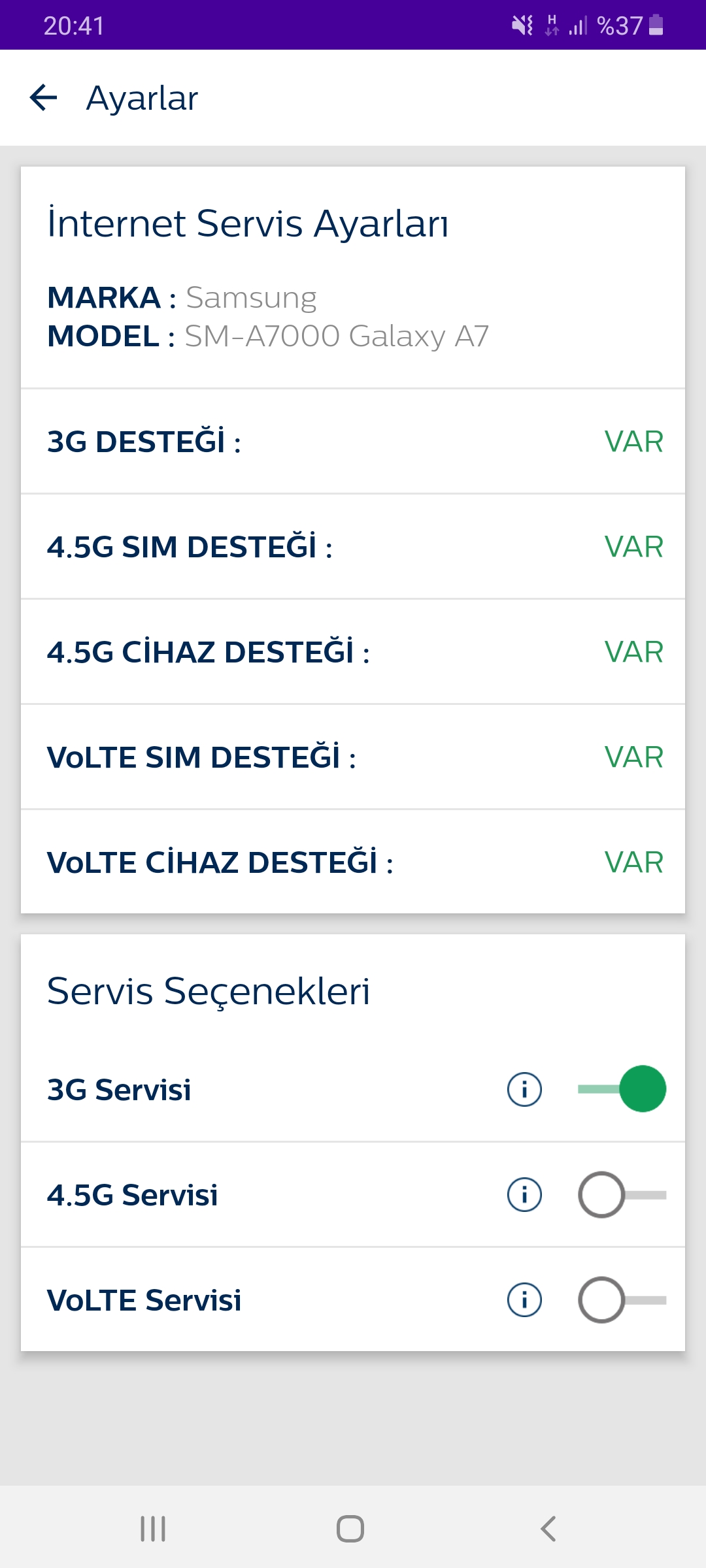Viewport: 706px width, 1568px height.
Task: Open the recent apps button
Action: [x=153, y=1529]
